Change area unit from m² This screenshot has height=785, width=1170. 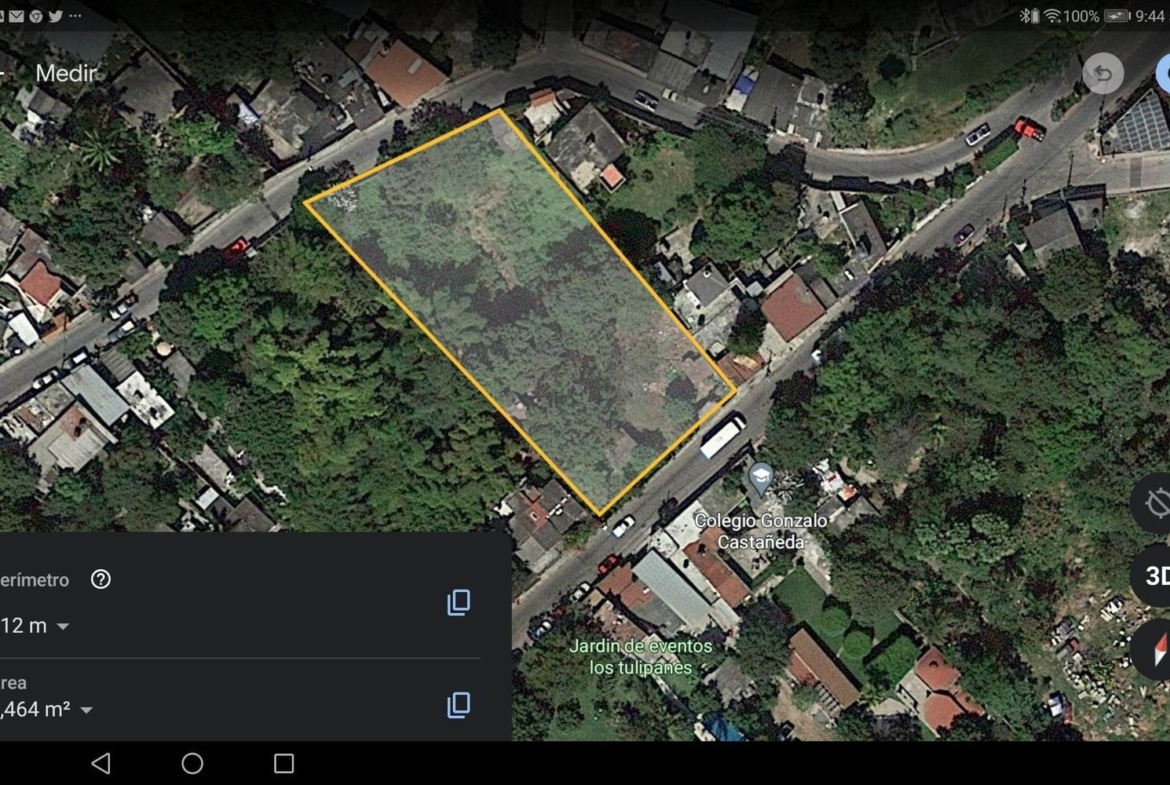(x=86, y=710)
